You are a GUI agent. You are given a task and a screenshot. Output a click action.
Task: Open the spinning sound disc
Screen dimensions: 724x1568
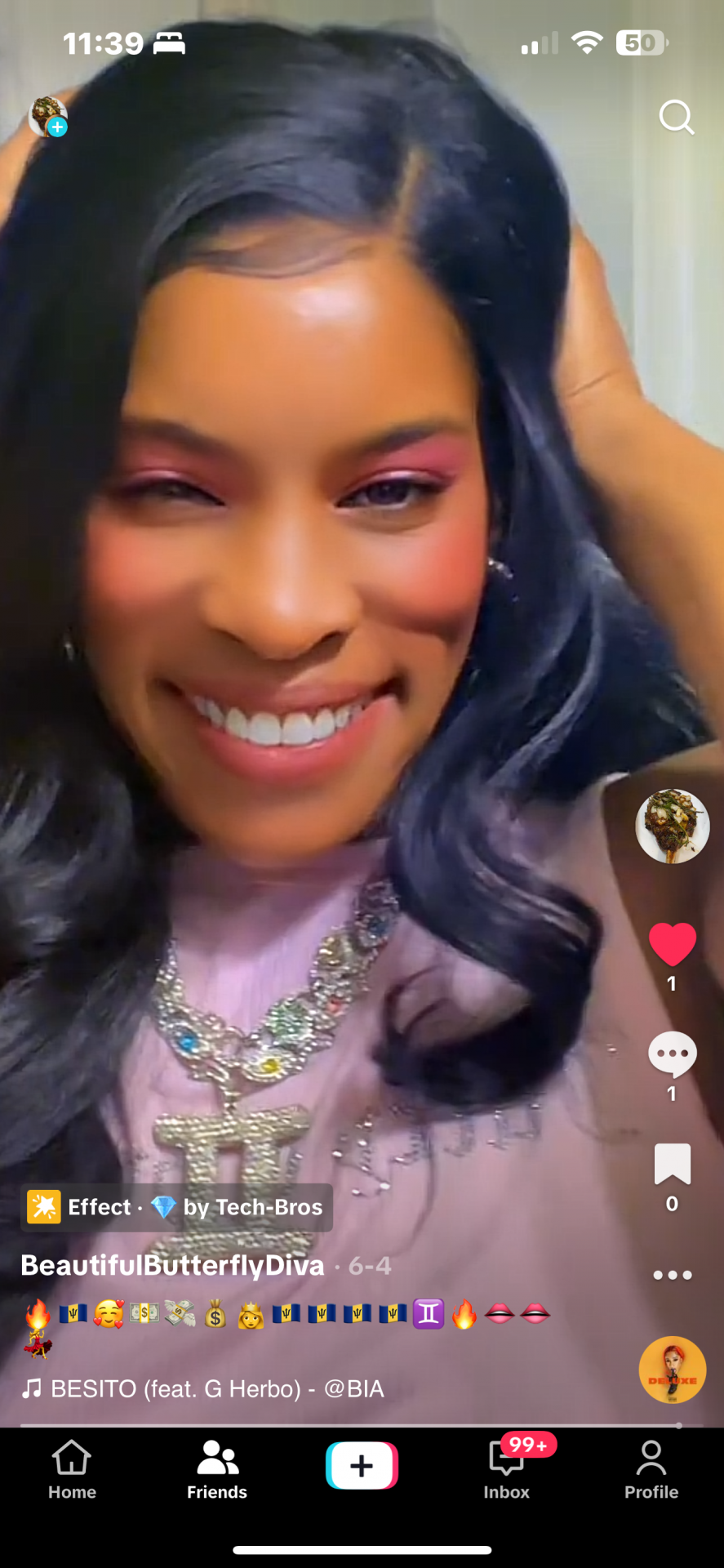pyautogui.click(x=672, y=1370)
